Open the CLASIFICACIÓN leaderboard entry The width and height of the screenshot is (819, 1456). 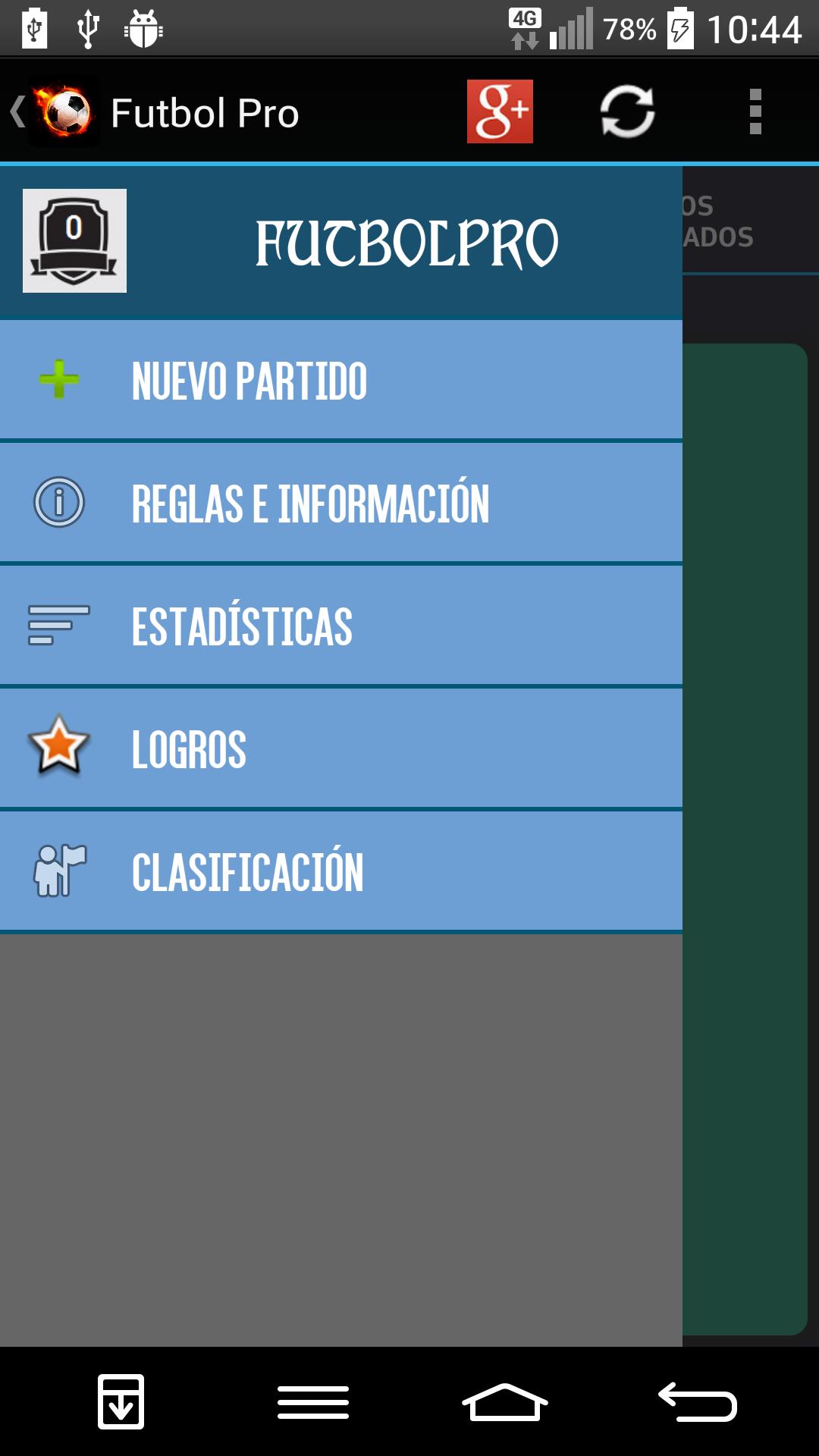(248, 871)
